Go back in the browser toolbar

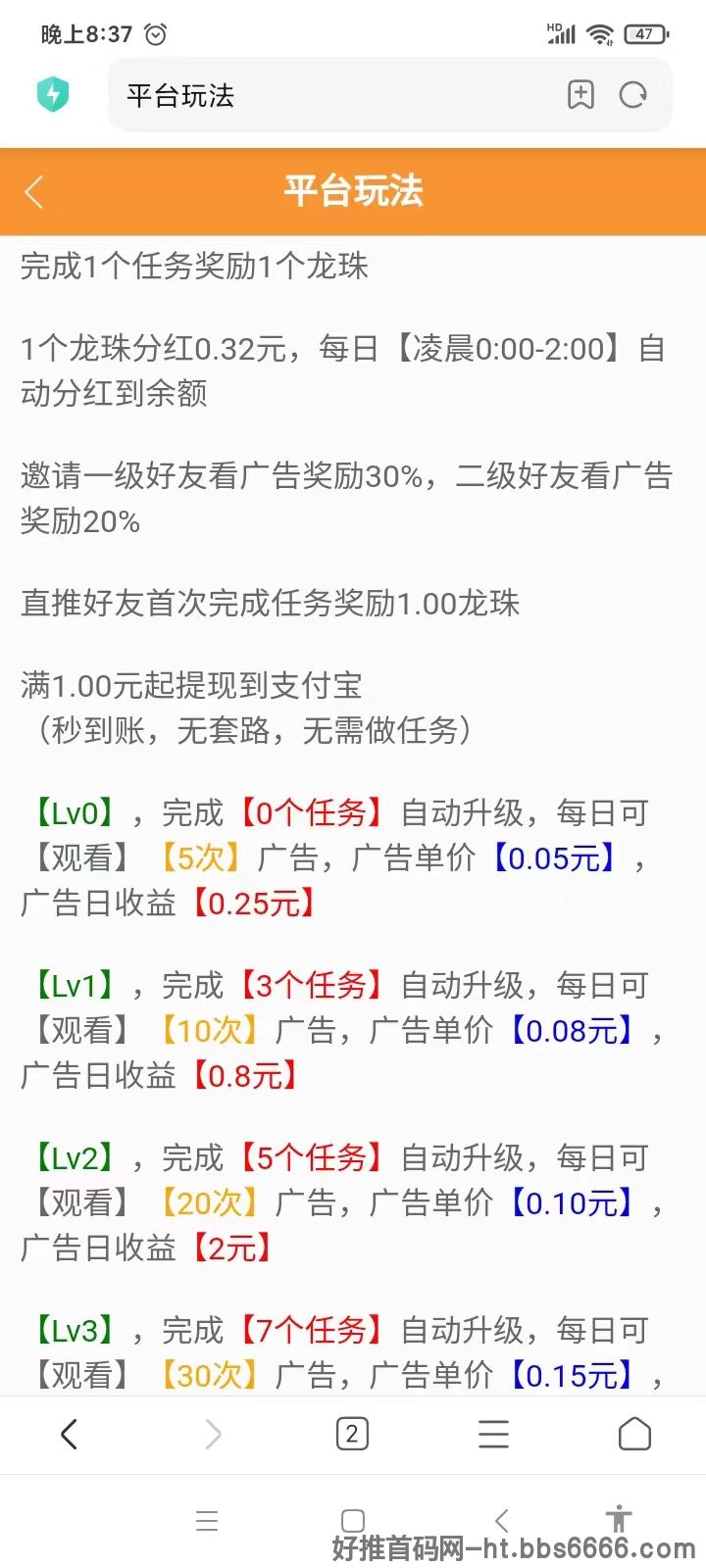pos(69,1435)
